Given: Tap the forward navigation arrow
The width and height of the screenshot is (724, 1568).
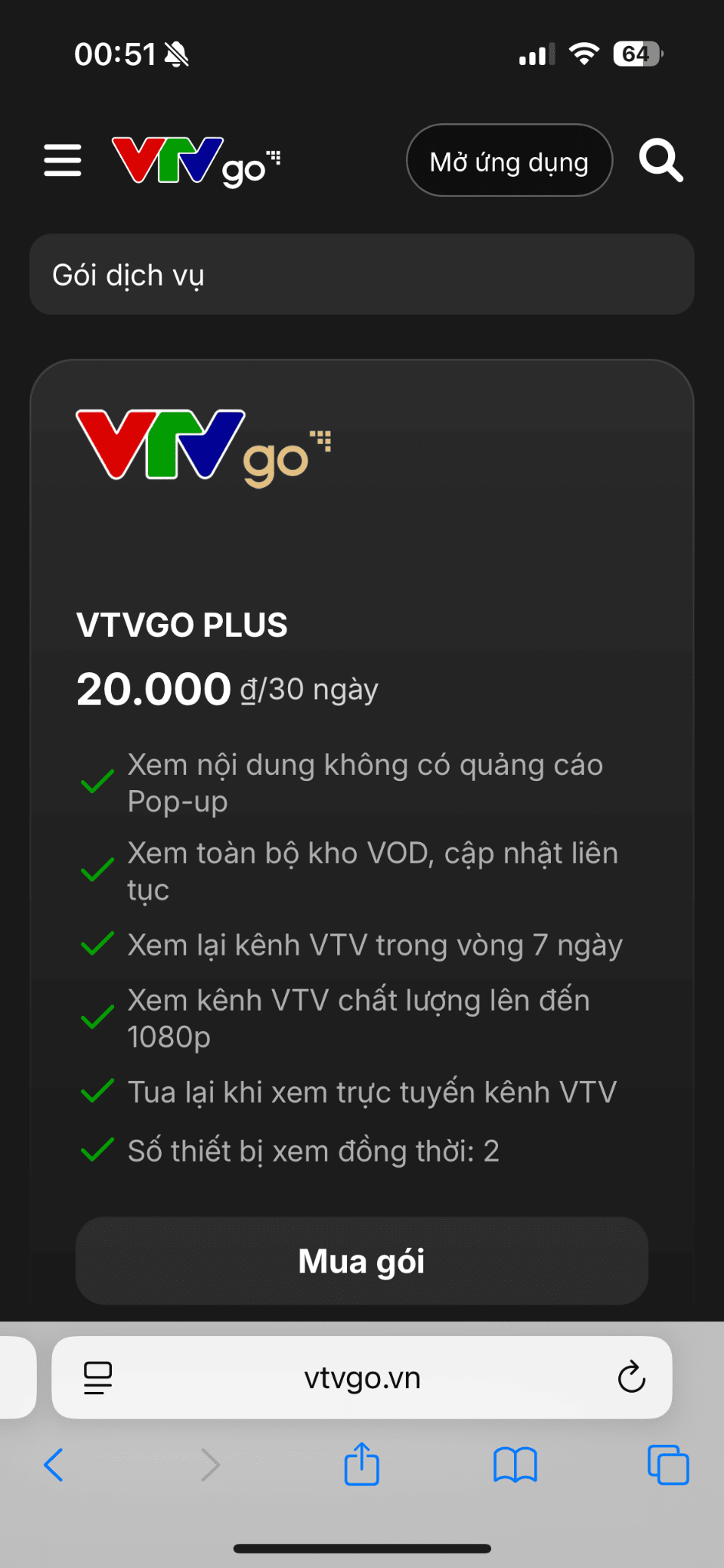Looking at the screenshot, I should 211,1465.
